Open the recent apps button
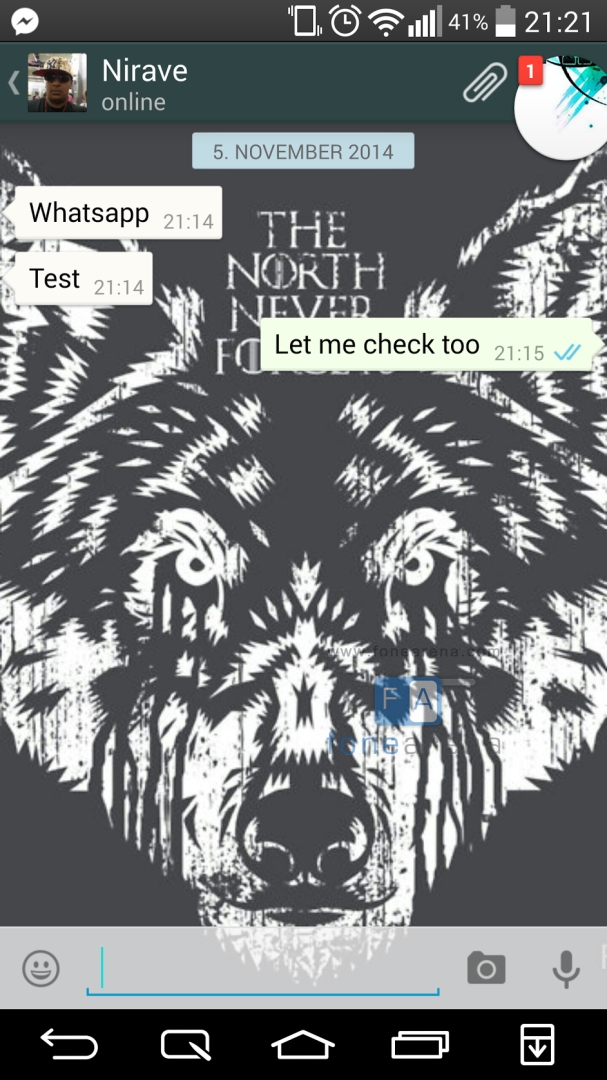 pos(420,1045)
